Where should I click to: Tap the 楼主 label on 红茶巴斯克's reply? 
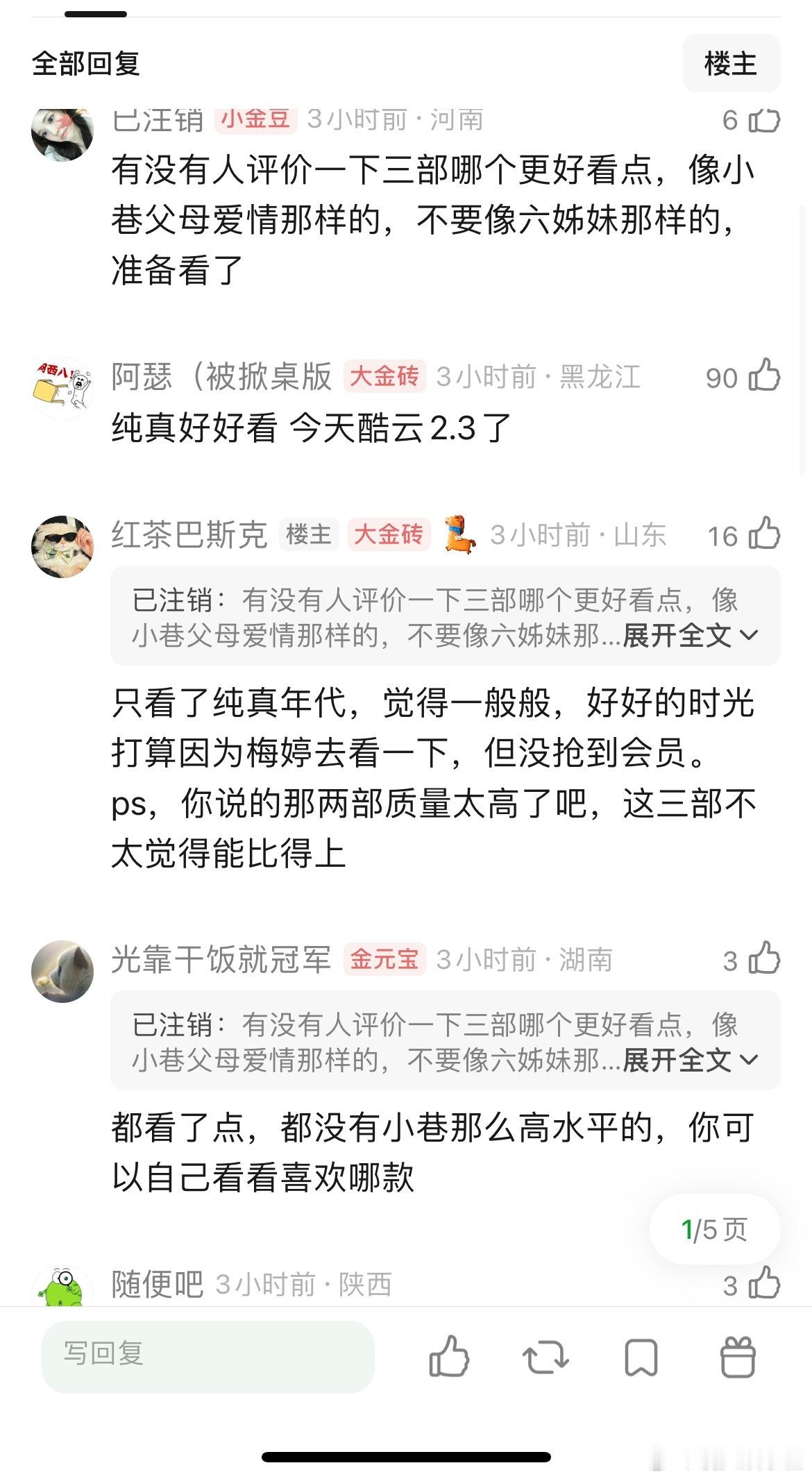tap(310, 534)
